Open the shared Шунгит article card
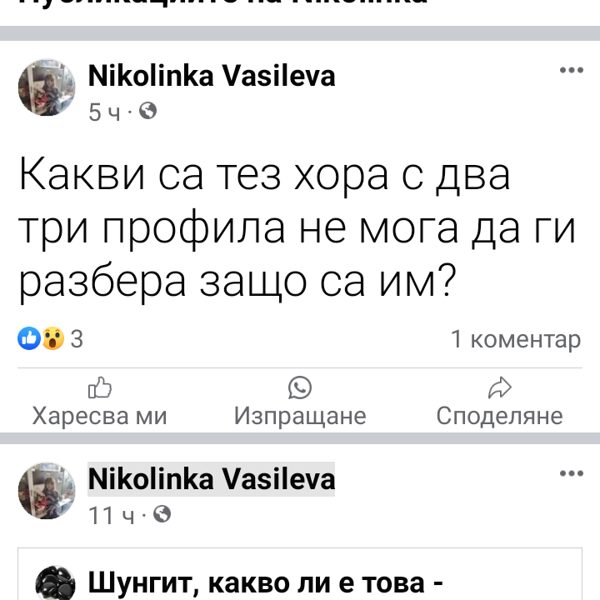This screenshot has height=600, width=600. (300, 580)
